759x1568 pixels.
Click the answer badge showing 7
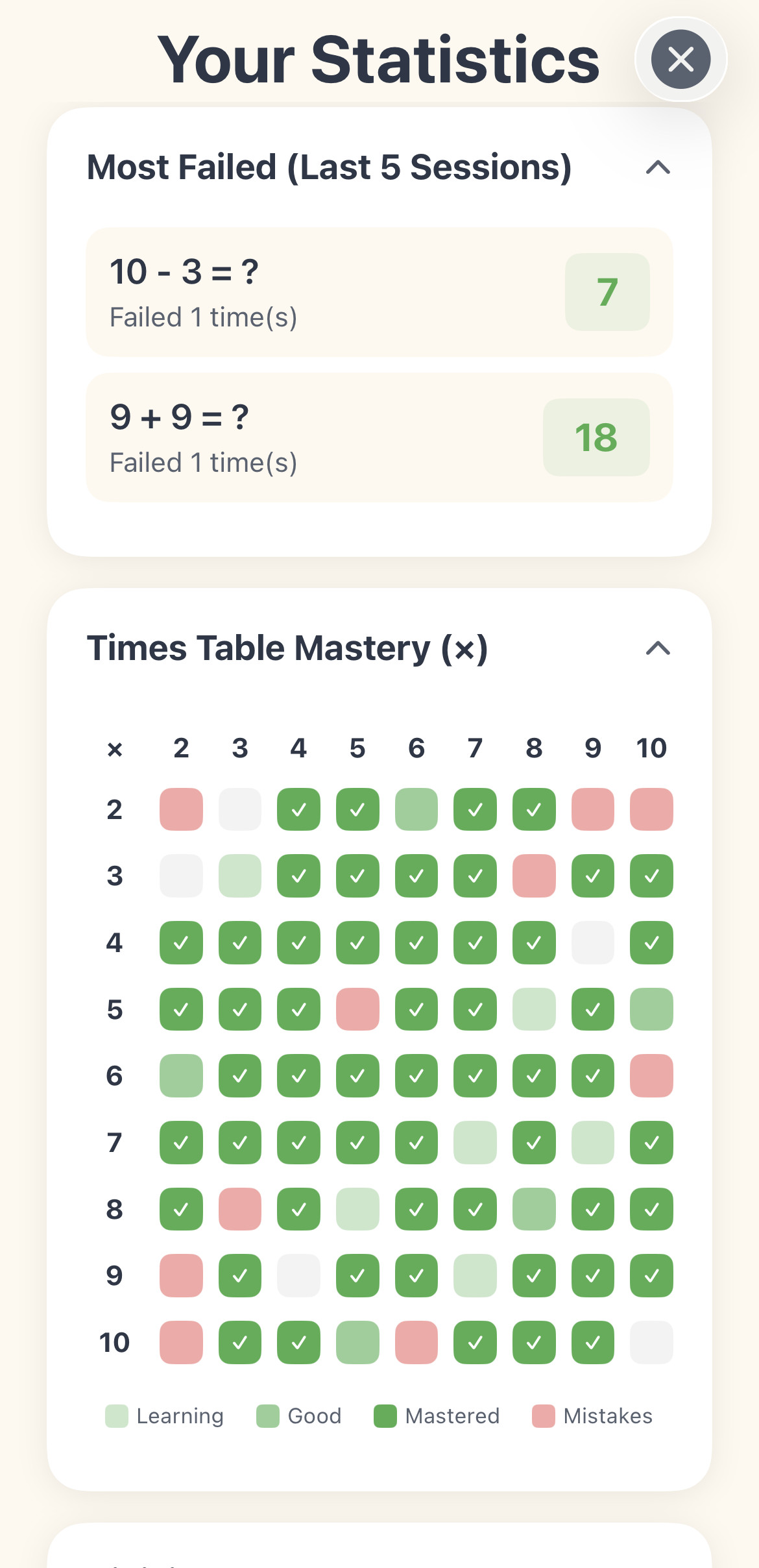[606, 293]
